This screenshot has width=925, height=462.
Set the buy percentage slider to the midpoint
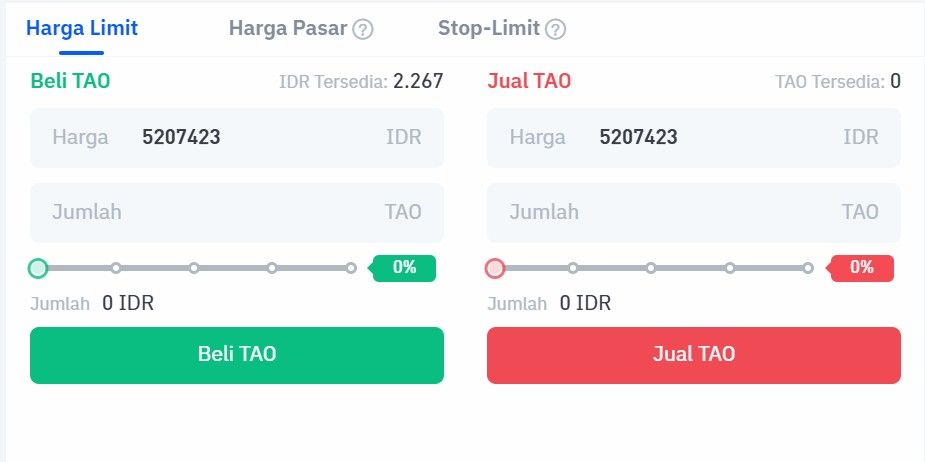point(194,268)
